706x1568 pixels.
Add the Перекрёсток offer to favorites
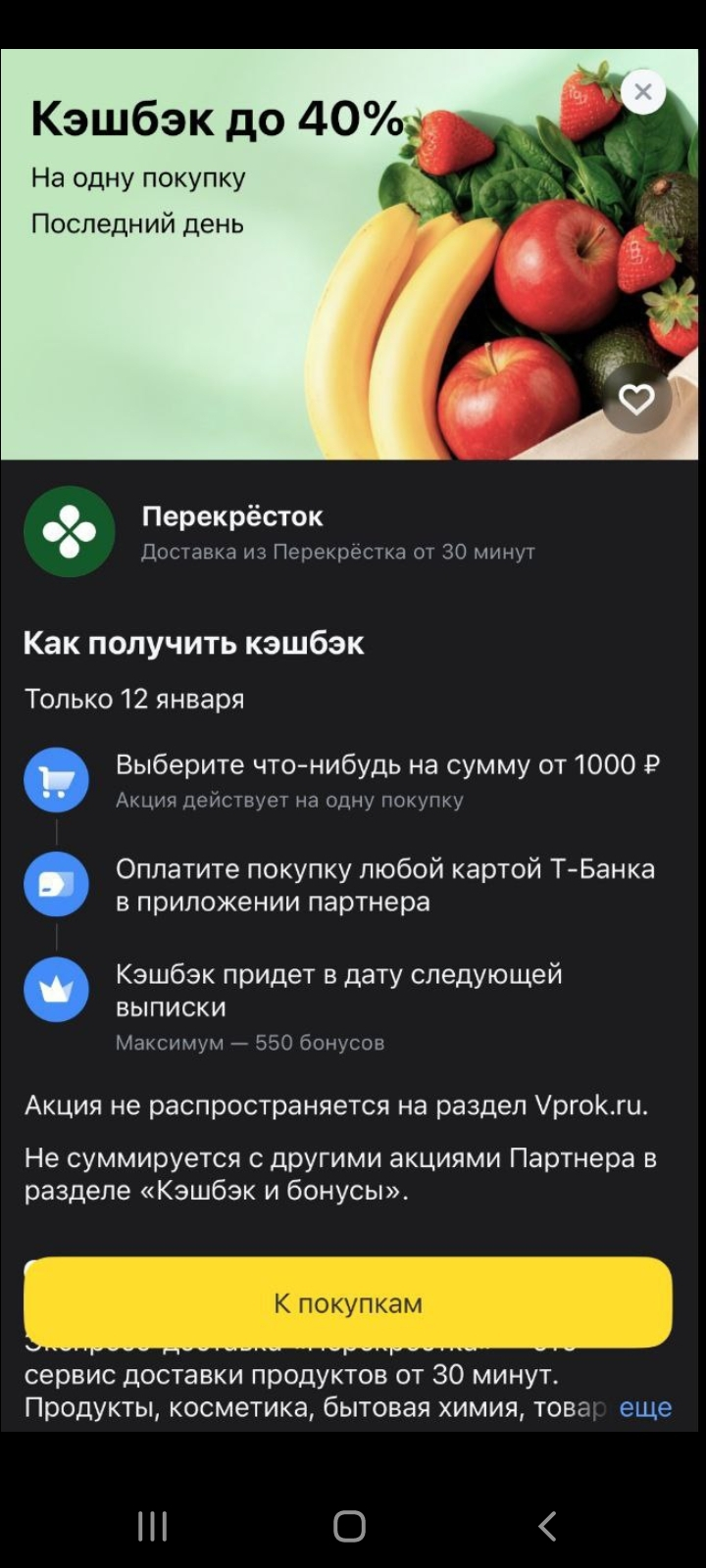[x=636, y=399]
